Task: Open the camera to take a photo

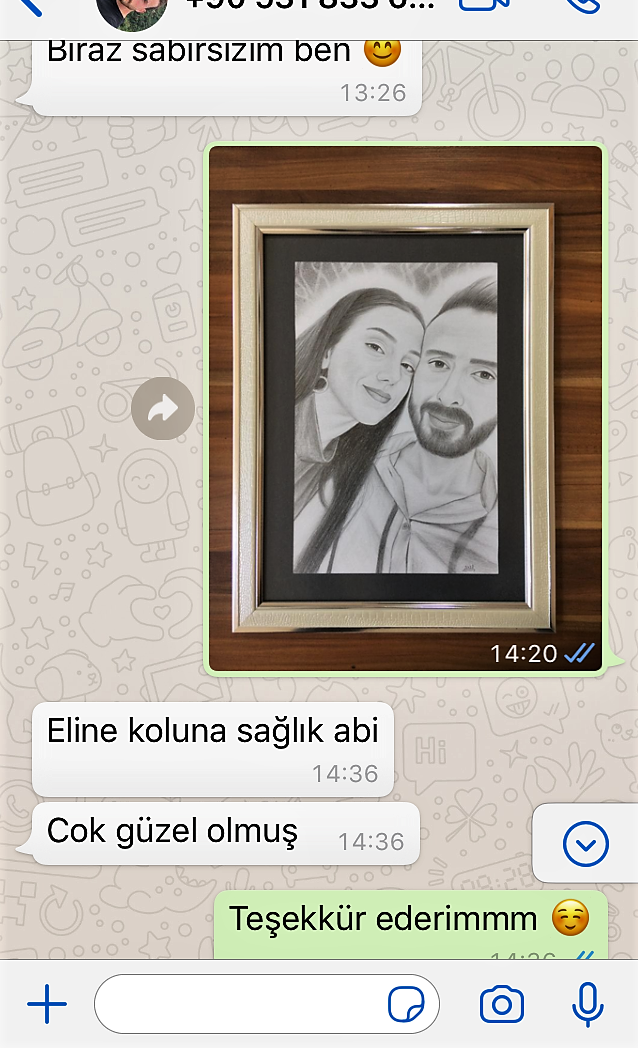Action: (502, 1004)
